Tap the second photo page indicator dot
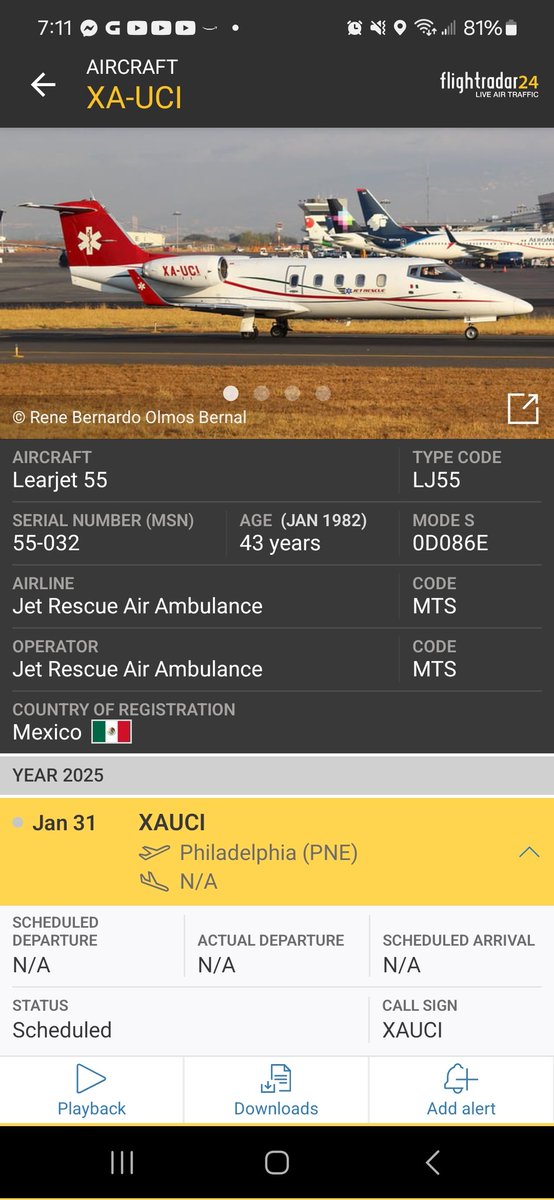This screenshot has height=1200, width=554. click(x=262, y=394)
